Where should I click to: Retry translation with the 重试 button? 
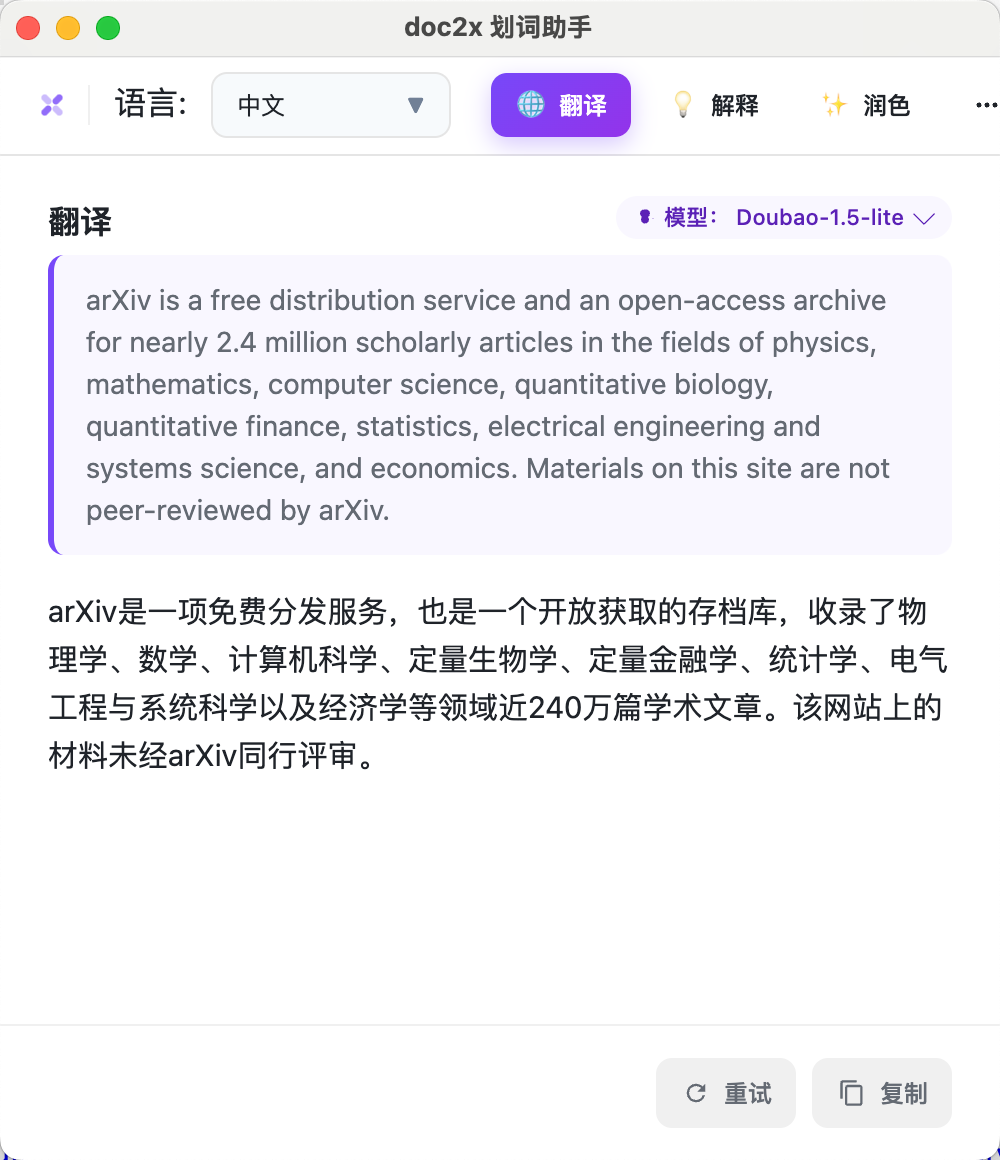[726, 1093]
